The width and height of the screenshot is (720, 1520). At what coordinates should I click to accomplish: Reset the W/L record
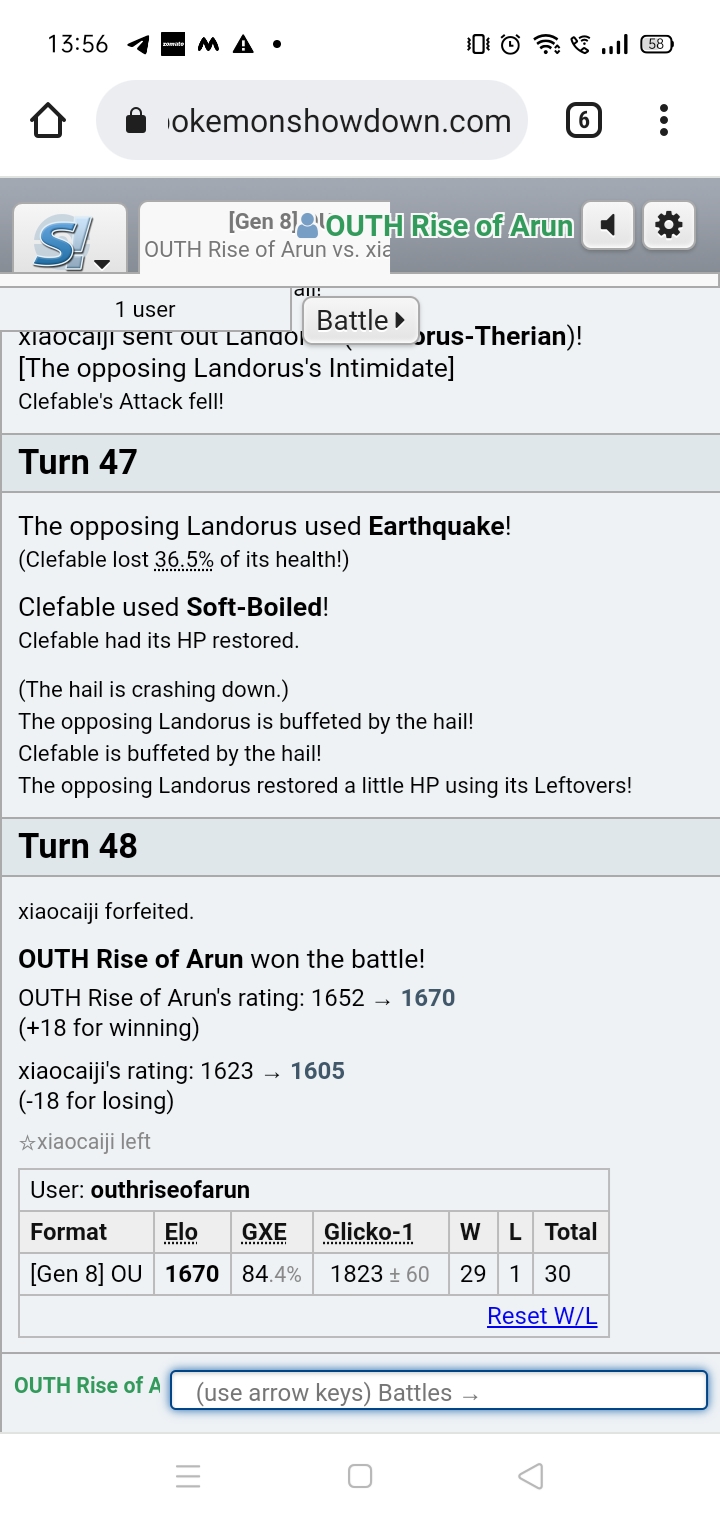542,1316
